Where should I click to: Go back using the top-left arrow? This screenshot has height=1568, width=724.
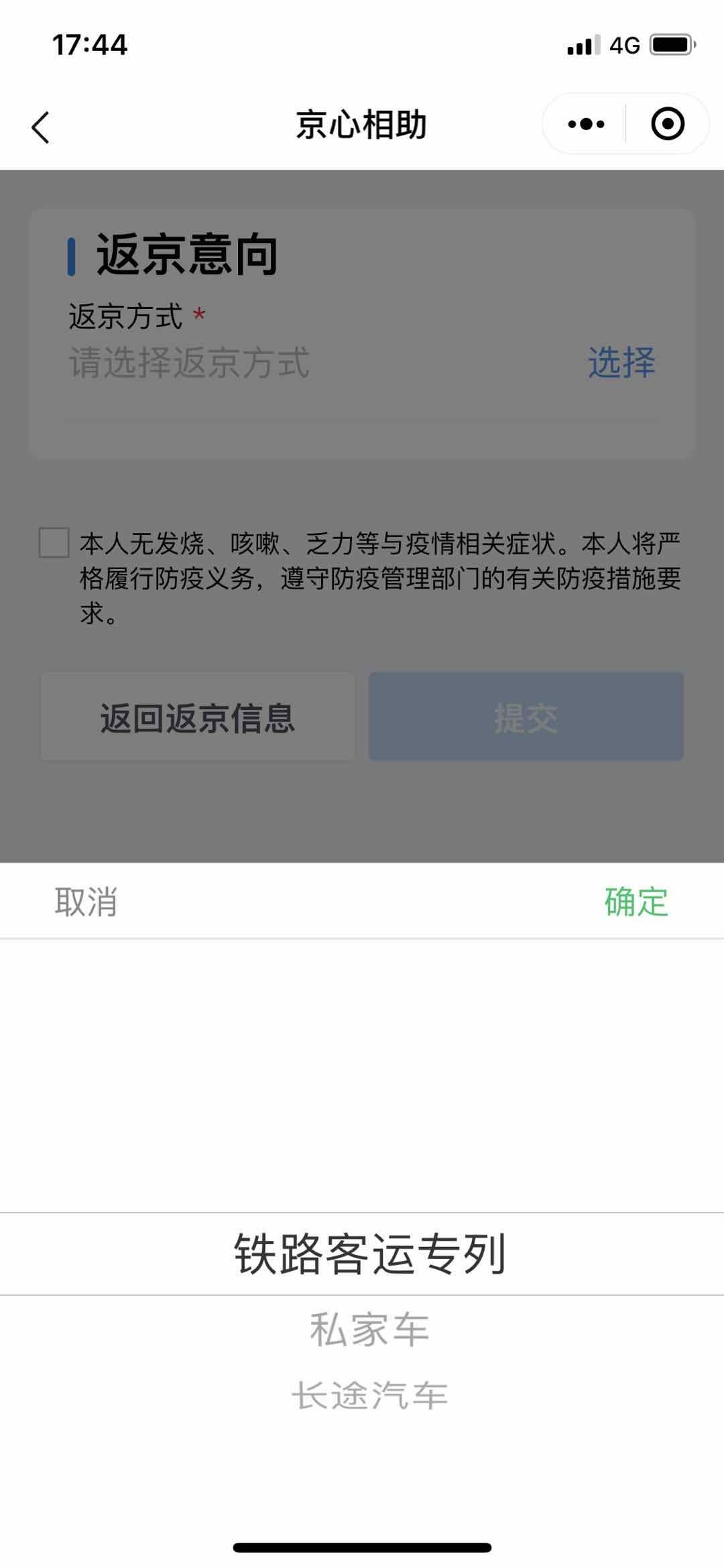pos(41,127)
